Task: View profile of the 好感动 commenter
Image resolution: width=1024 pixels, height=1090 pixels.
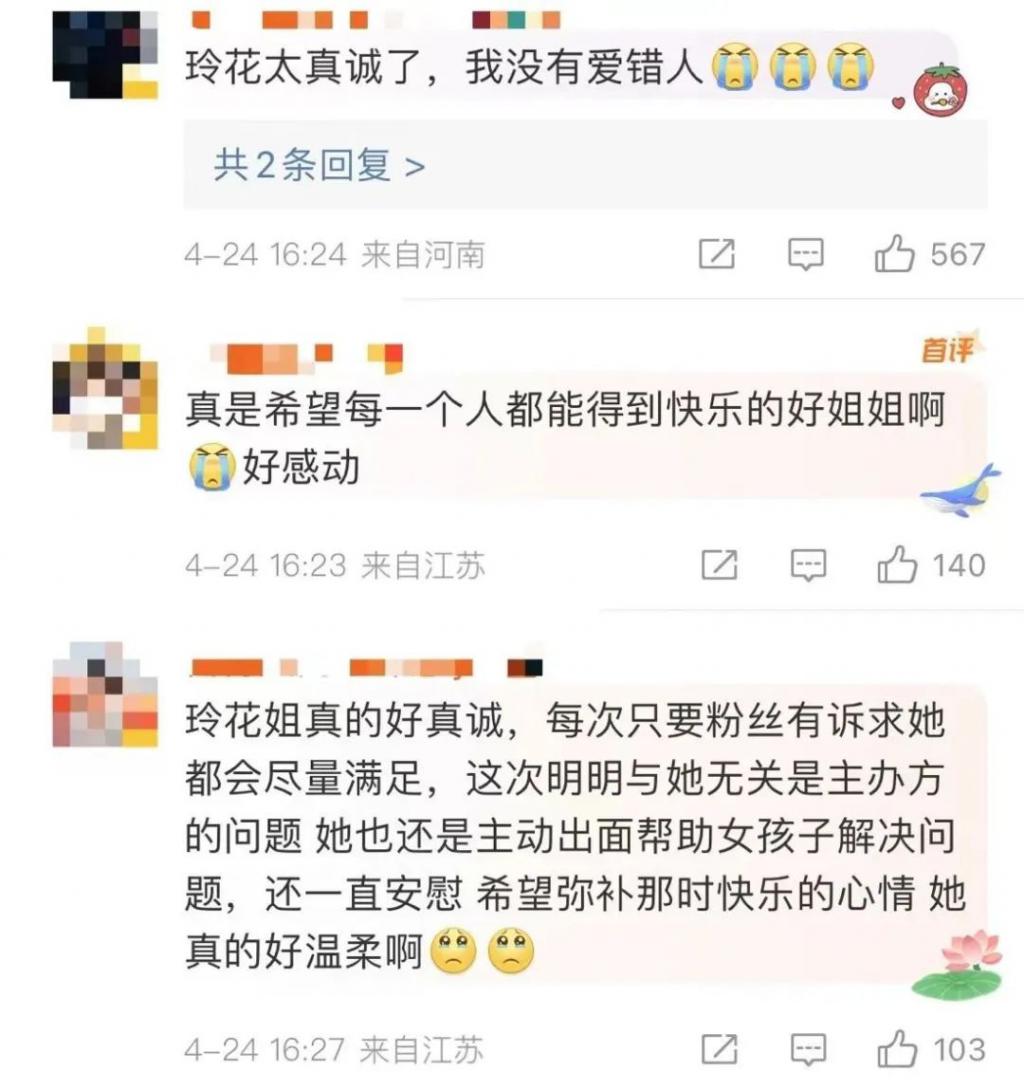Action: [x=104, y=390]
